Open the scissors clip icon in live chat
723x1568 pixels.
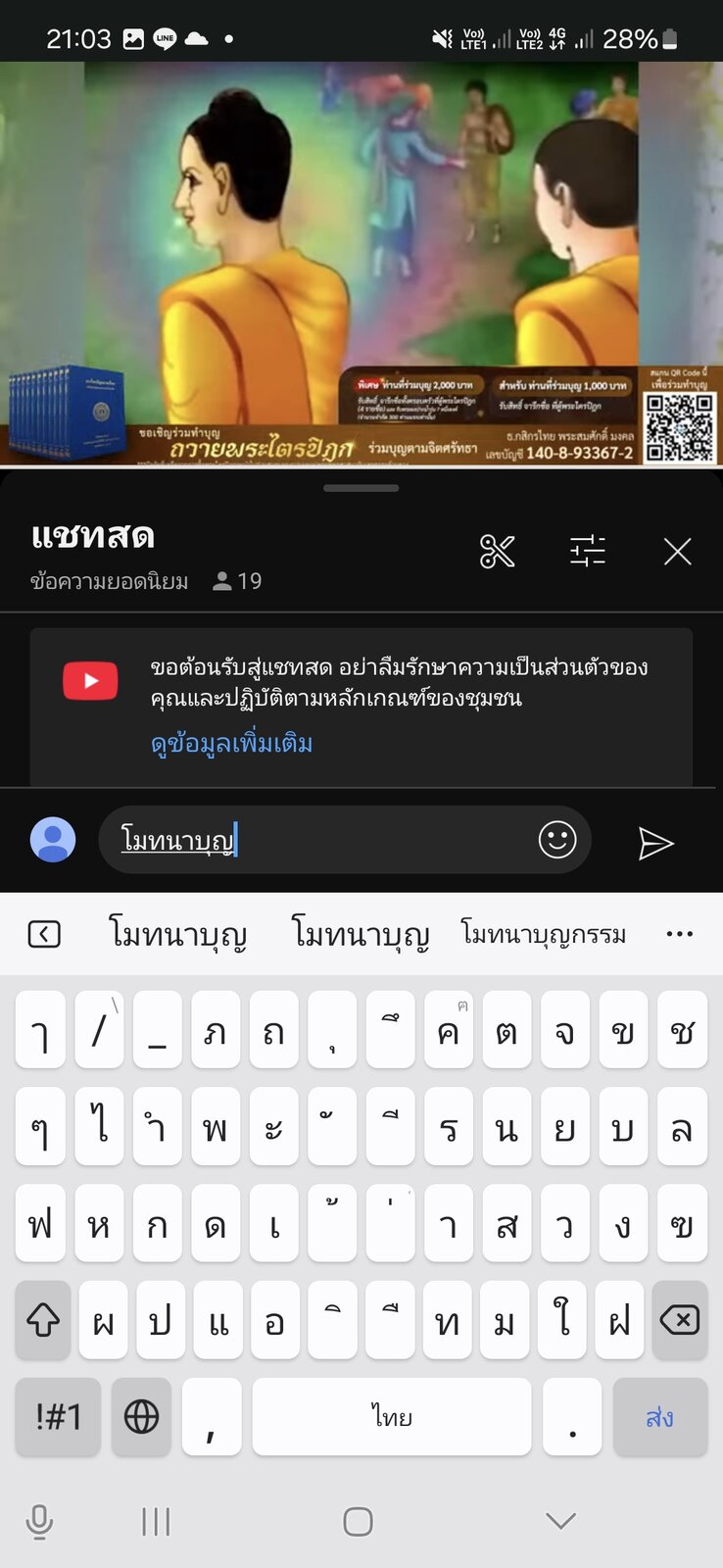[x=498, y=552]
